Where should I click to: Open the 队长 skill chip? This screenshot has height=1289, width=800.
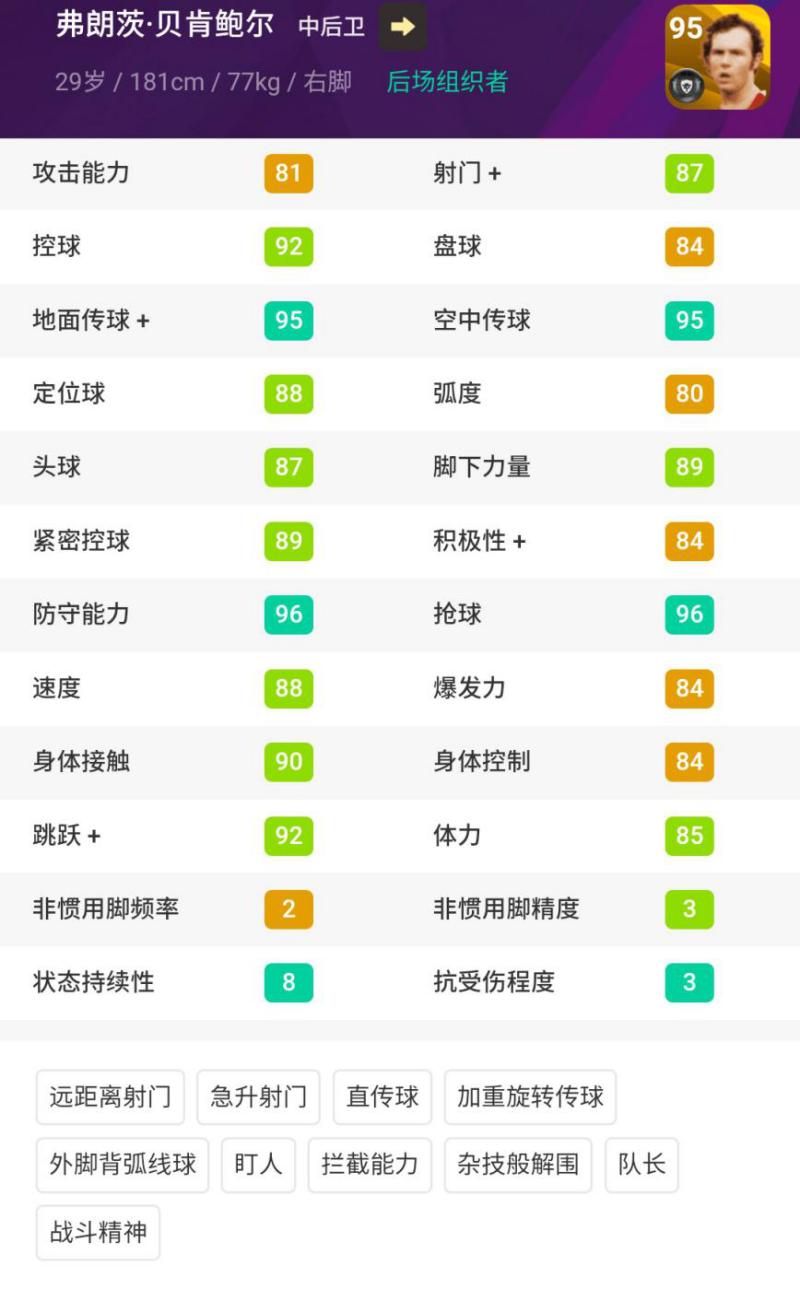point(641,1165)
